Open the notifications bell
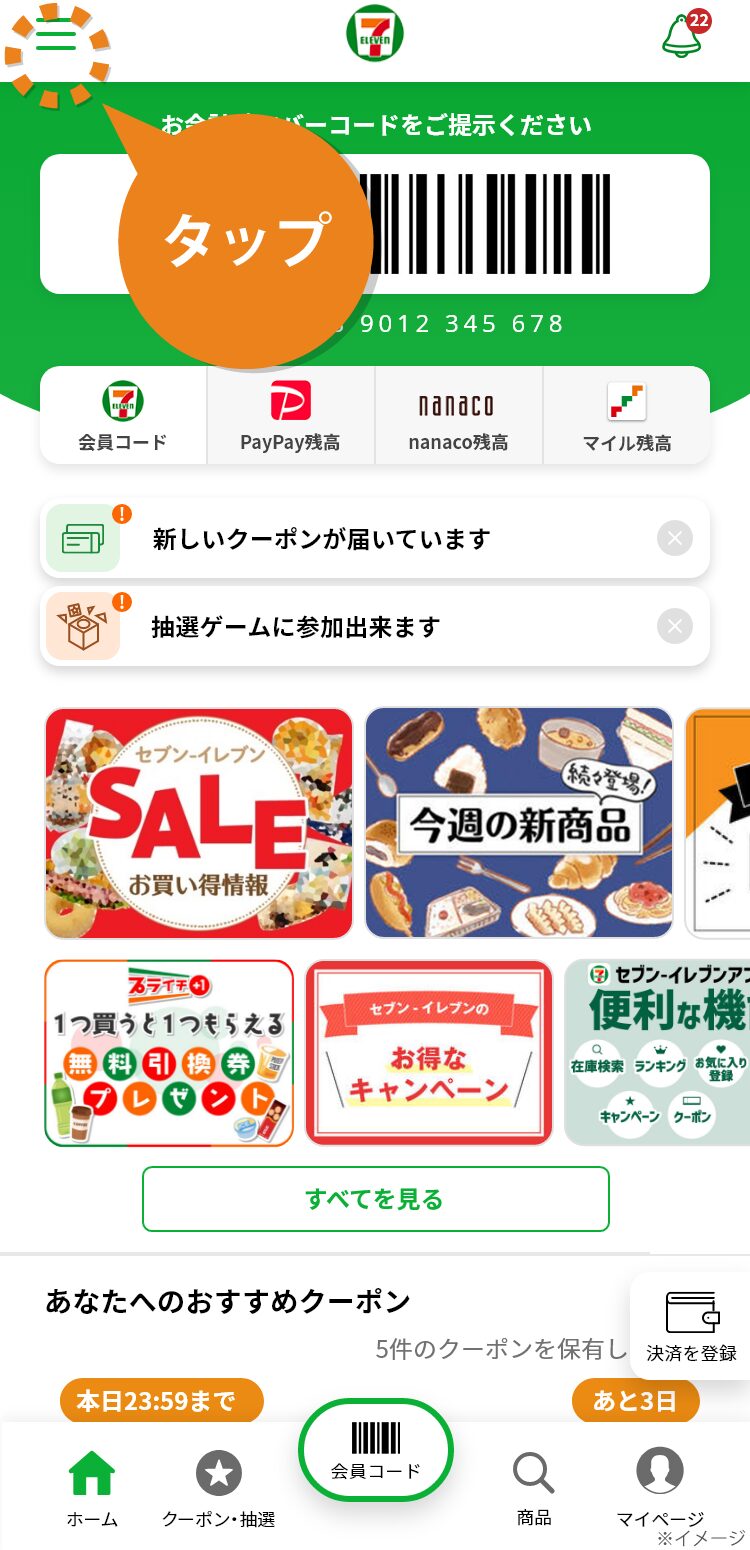Screen dimensions: 750x1550 (x=683, y=37)
